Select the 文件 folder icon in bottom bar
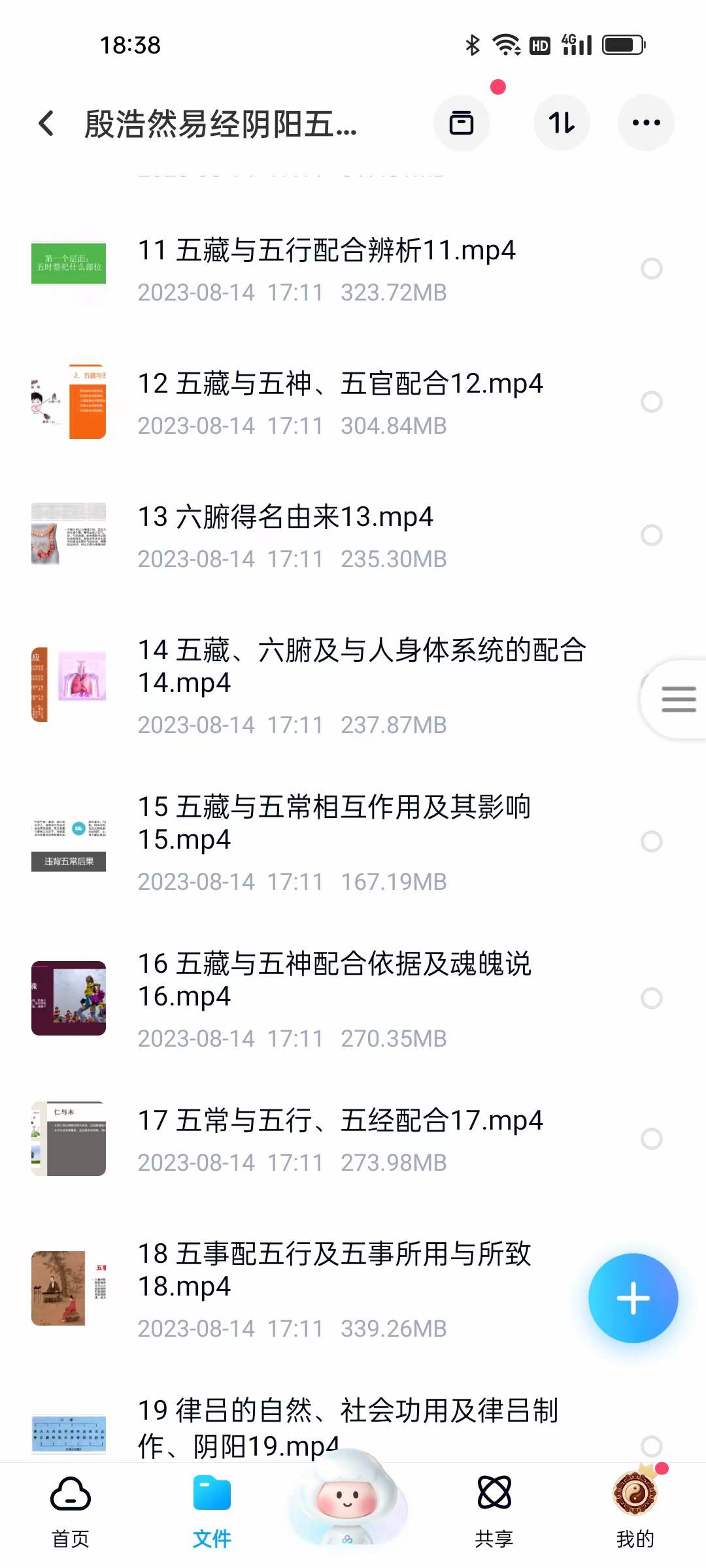 [211, 1492]
